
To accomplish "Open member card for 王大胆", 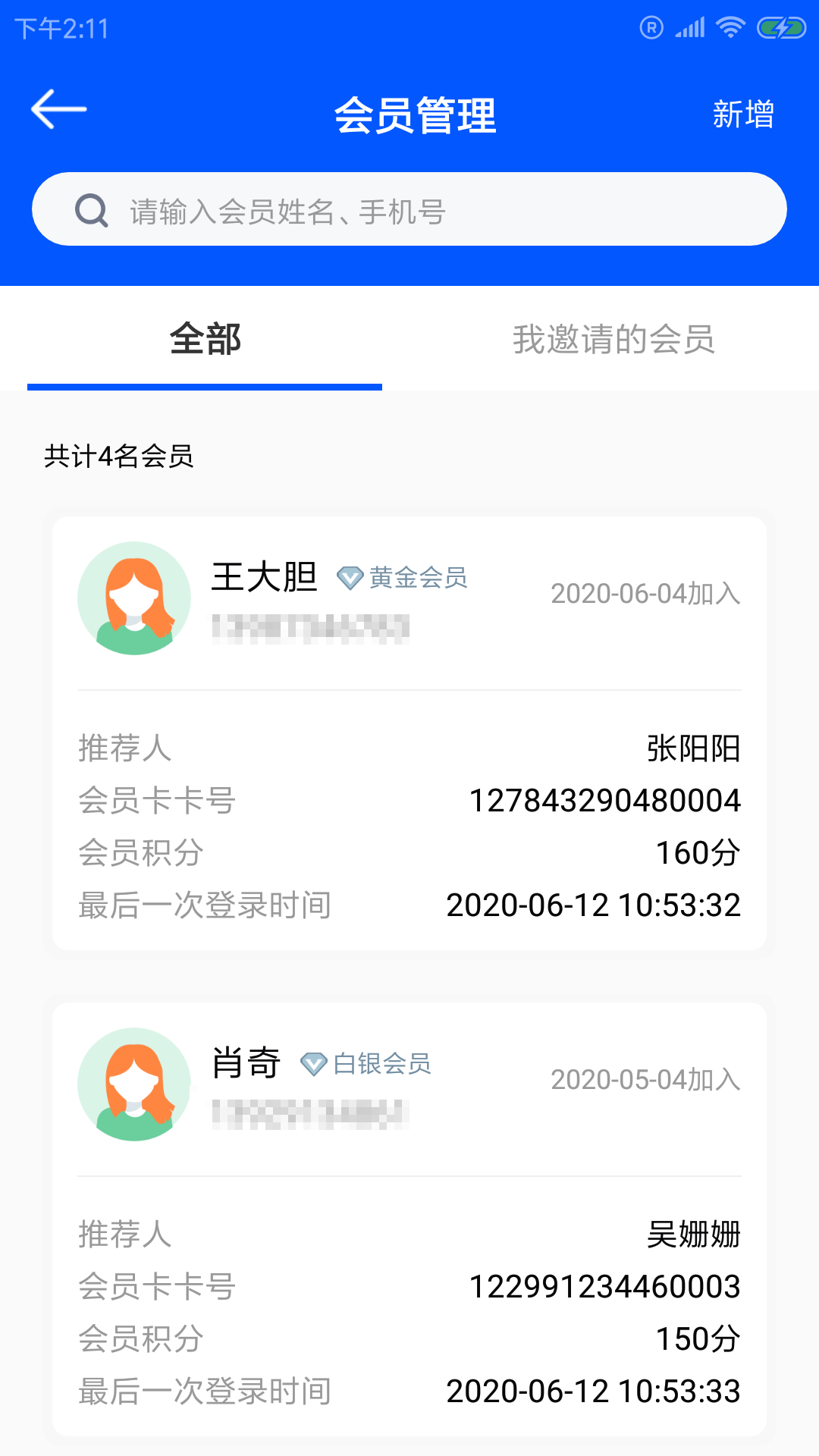I will (x=409, y=733).
